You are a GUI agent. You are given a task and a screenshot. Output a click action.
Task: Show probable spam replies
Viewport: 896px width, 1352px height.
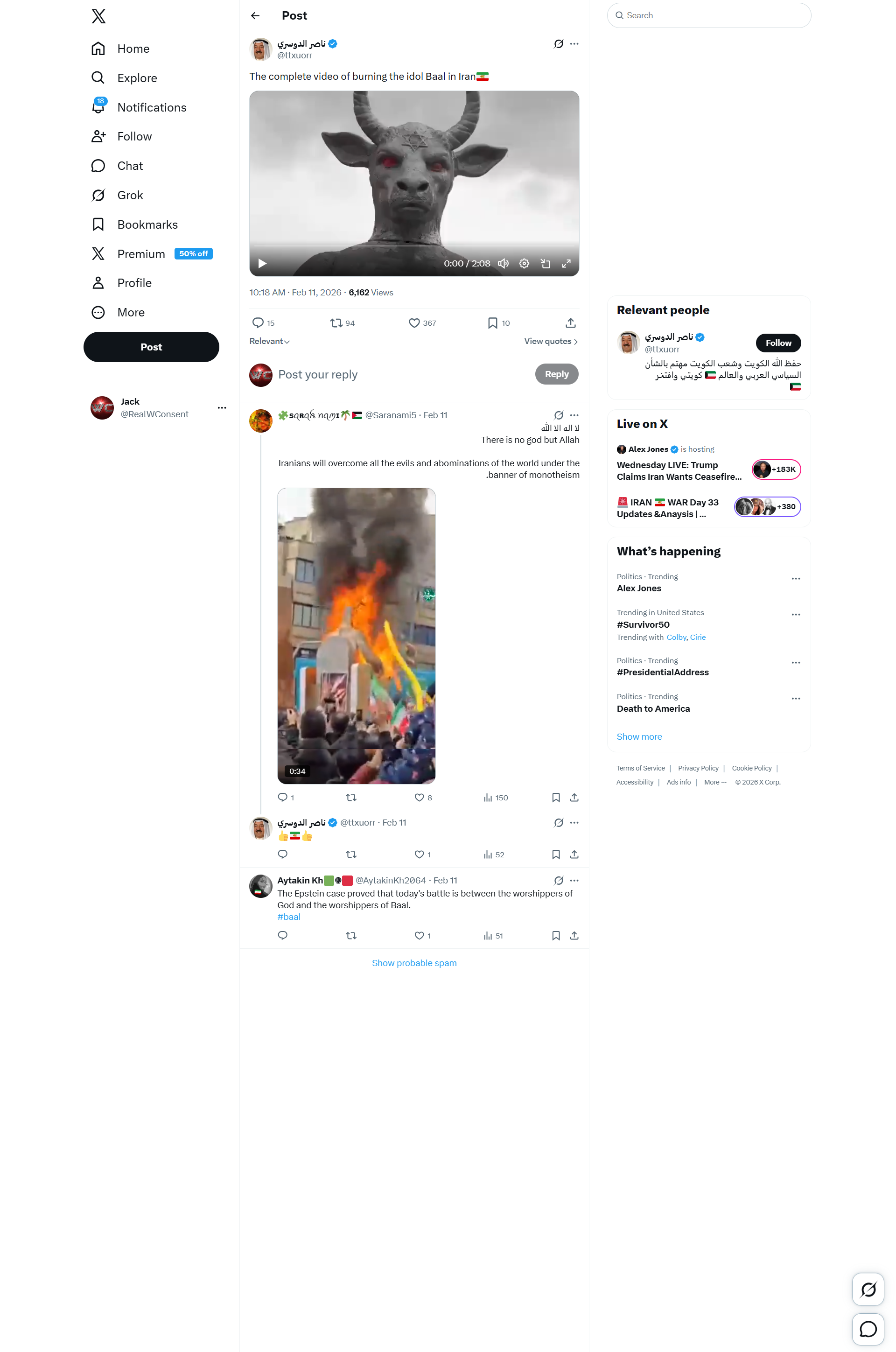click(414, 963)
